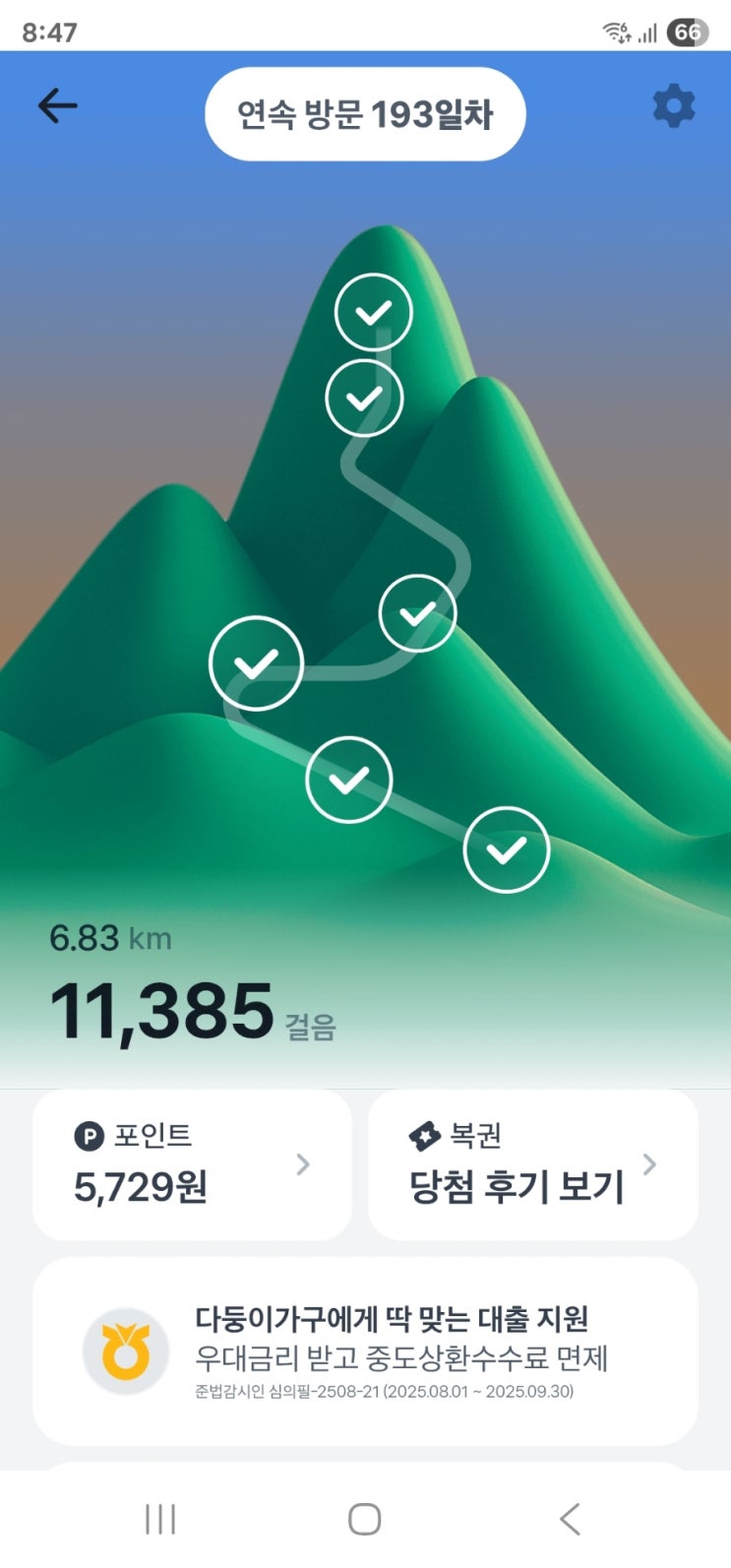Open the 포인트 5,729원 card
Screen dimensions: 731x1568
[192, 1164]
